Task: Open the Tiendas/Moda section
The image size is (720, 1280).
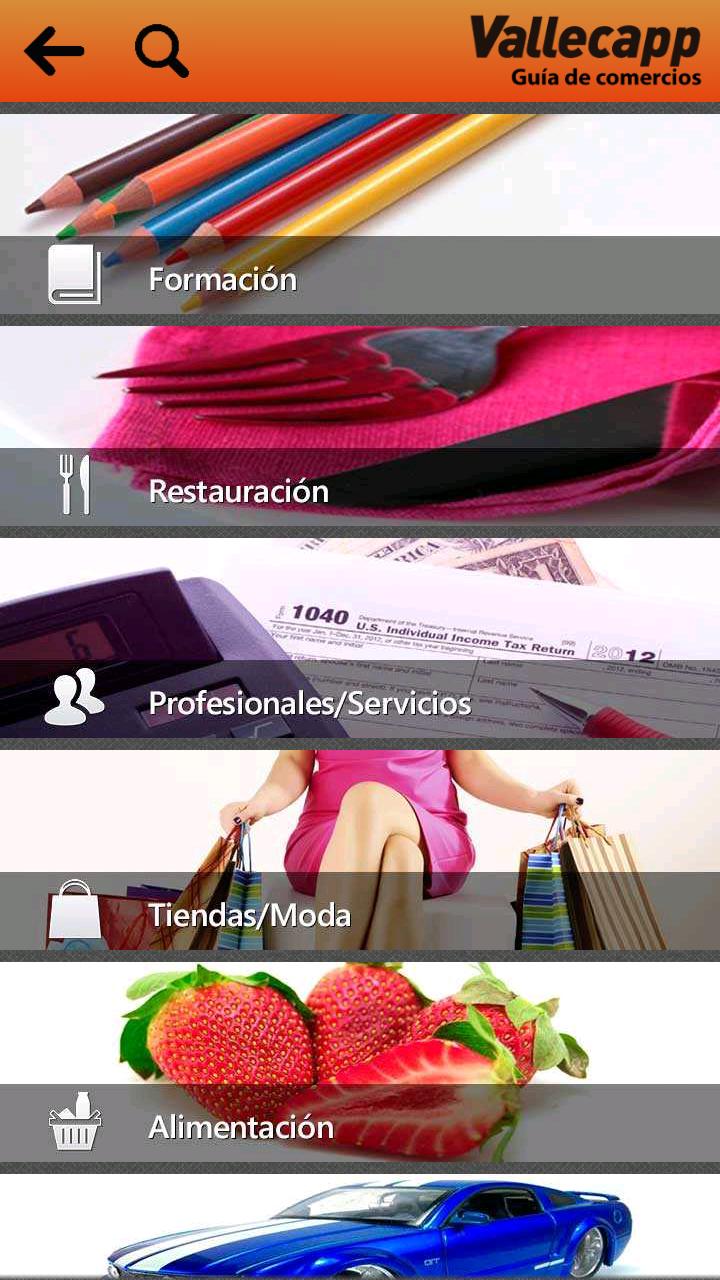Action: (x=250, y=913)
